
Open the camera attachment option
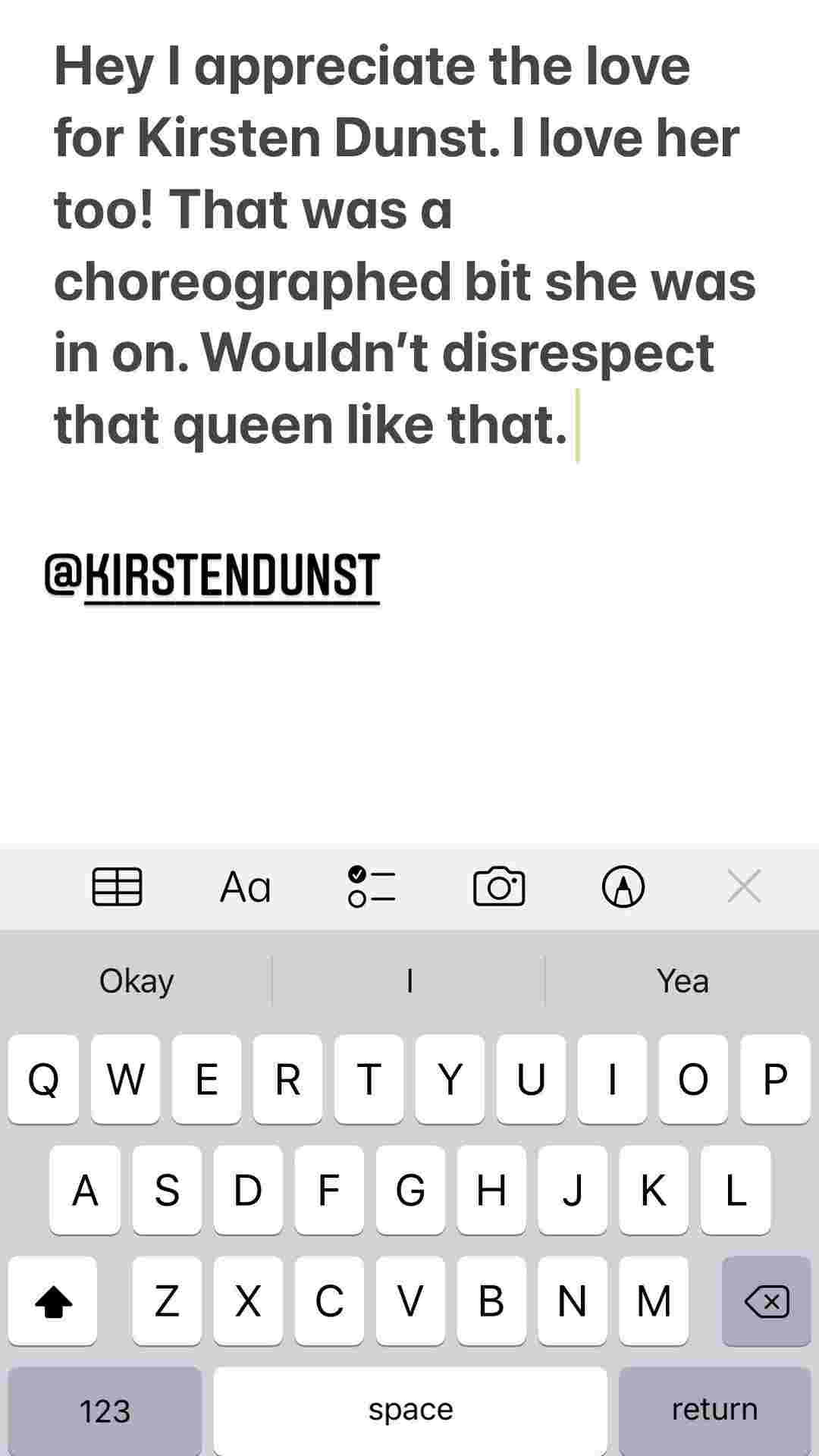pyautogui.click(x=499, y=886)
